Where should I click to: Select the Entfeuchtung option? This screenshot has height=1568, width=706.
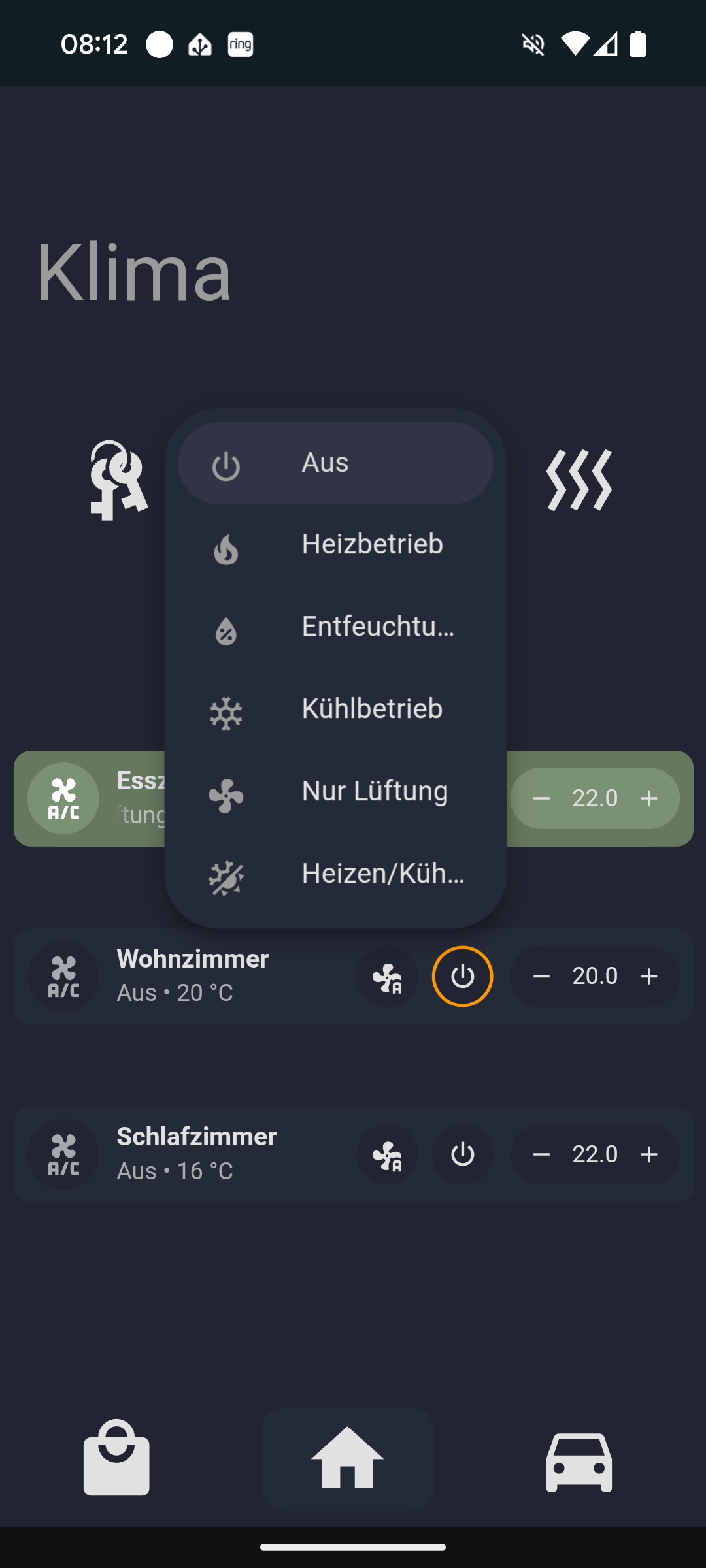click(x=335, y=627)
